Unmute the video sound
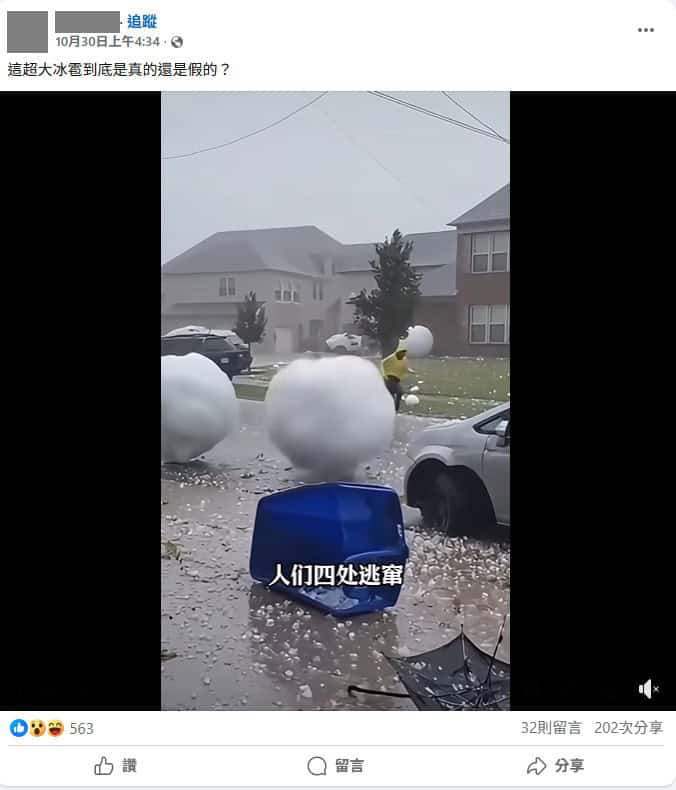The height and width of the screenshot is (790, 676). tap(649, 689)
